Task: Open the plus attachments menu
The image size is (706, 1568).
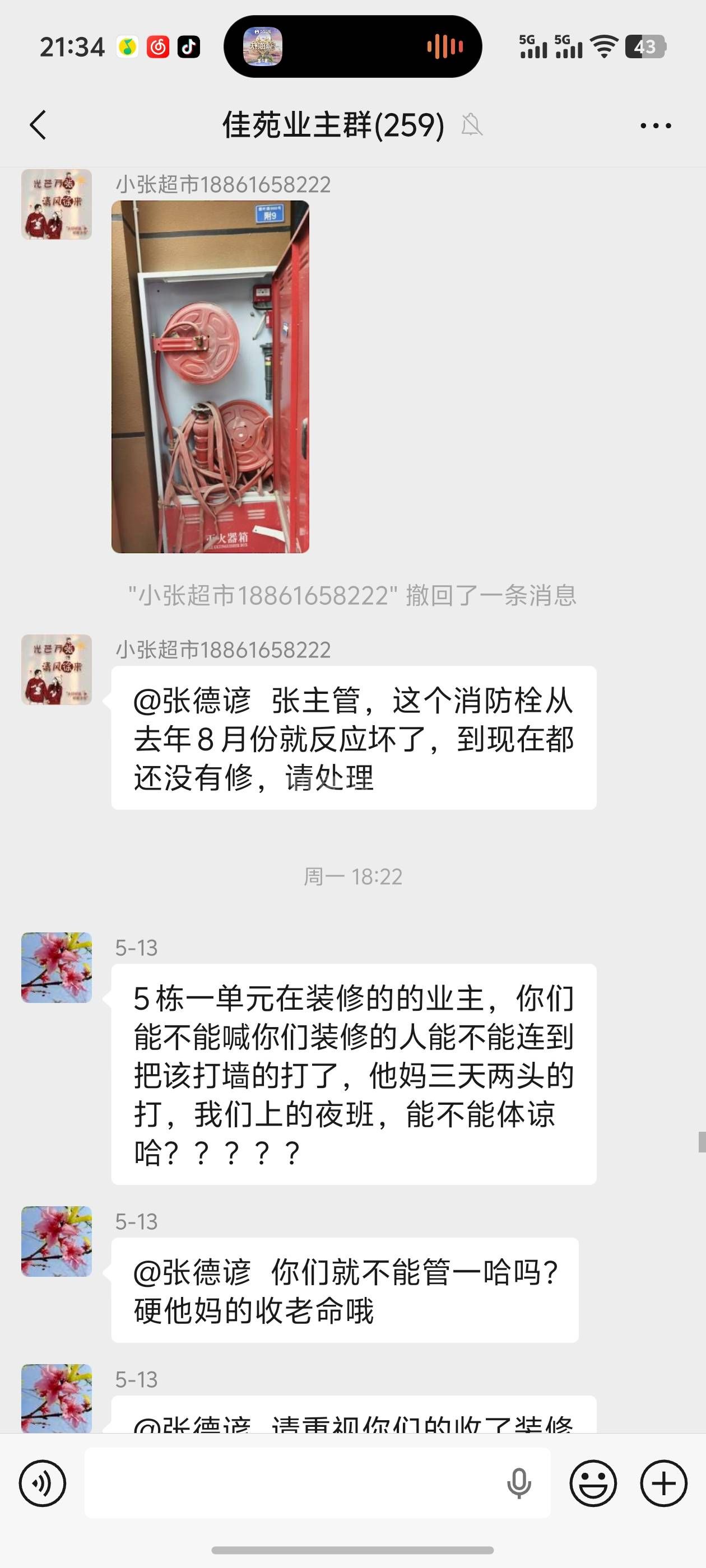Action: pyautogui.click(x=663, y=1483)
